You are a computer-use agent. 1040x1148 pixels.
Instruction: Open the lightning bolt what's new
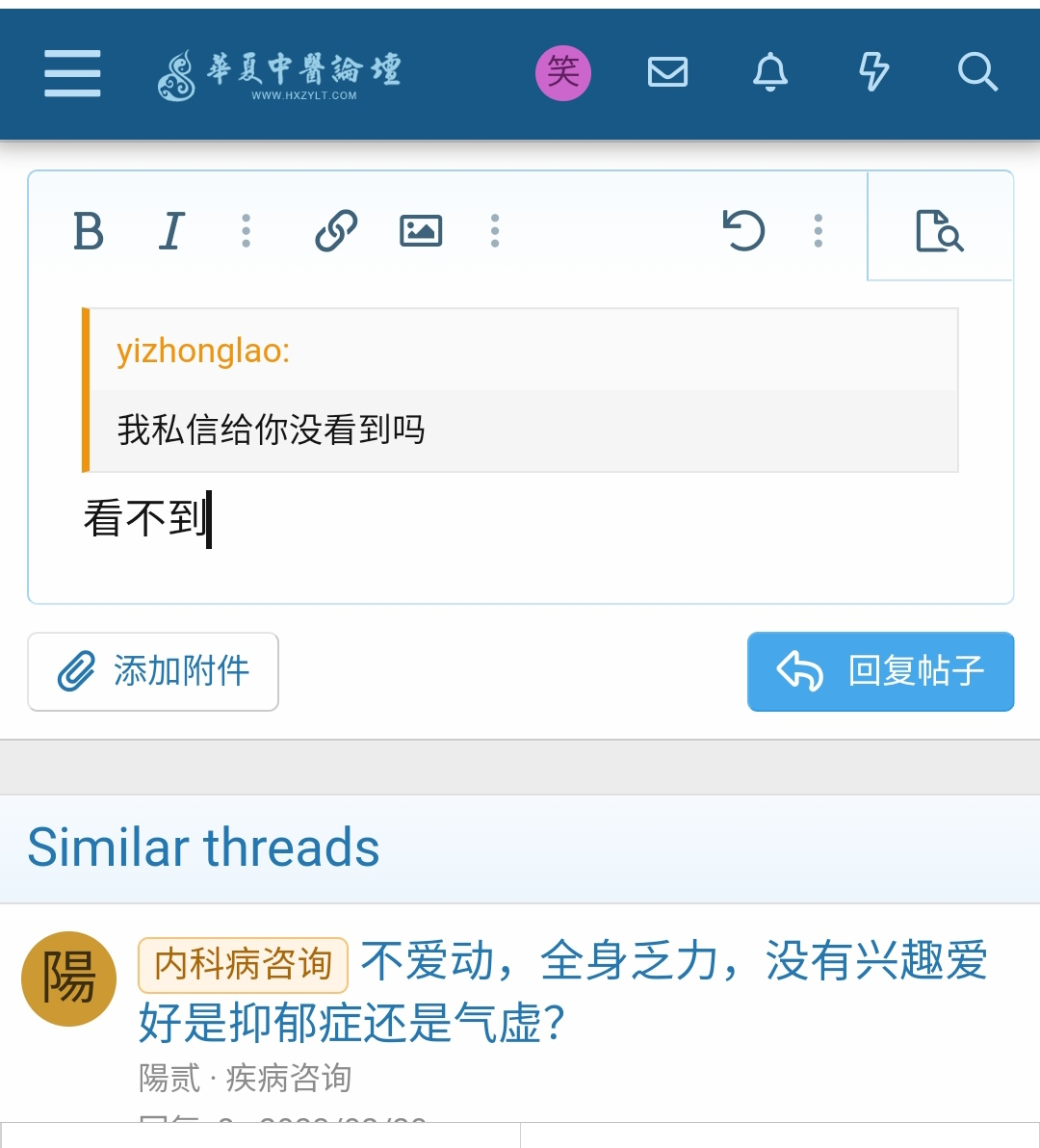coord(873,73)
